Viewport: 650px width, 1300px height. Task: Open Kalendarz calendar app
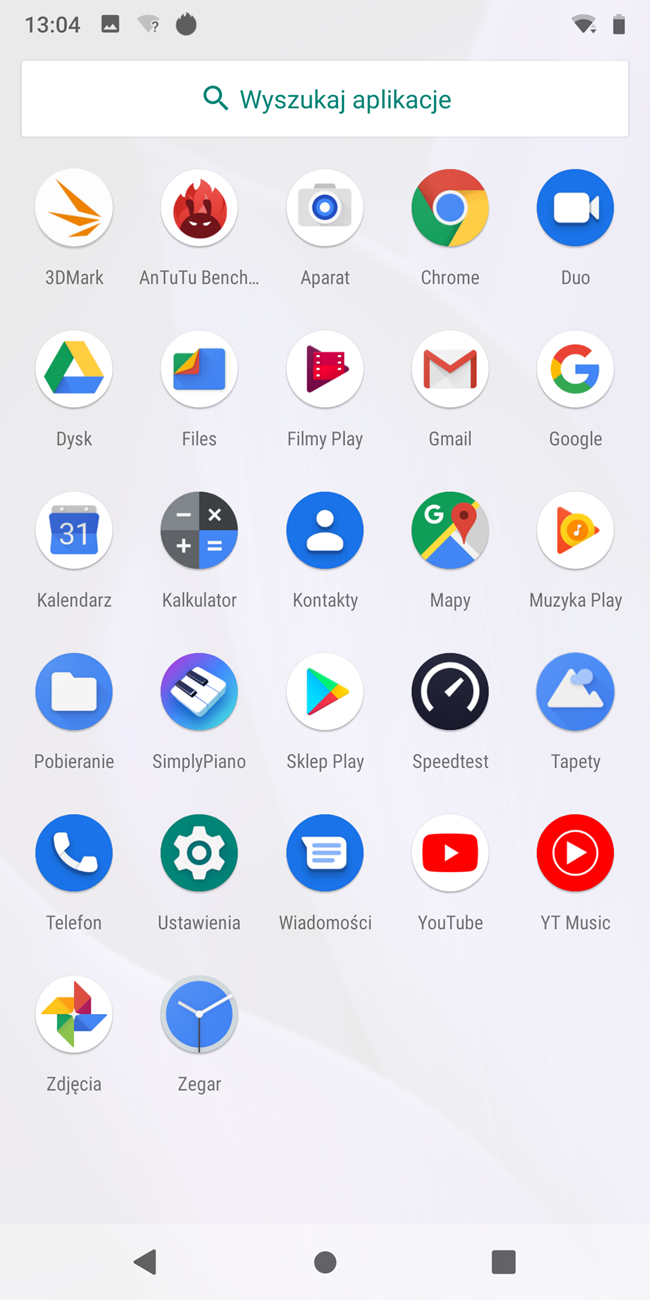click(x=74, y=530)
